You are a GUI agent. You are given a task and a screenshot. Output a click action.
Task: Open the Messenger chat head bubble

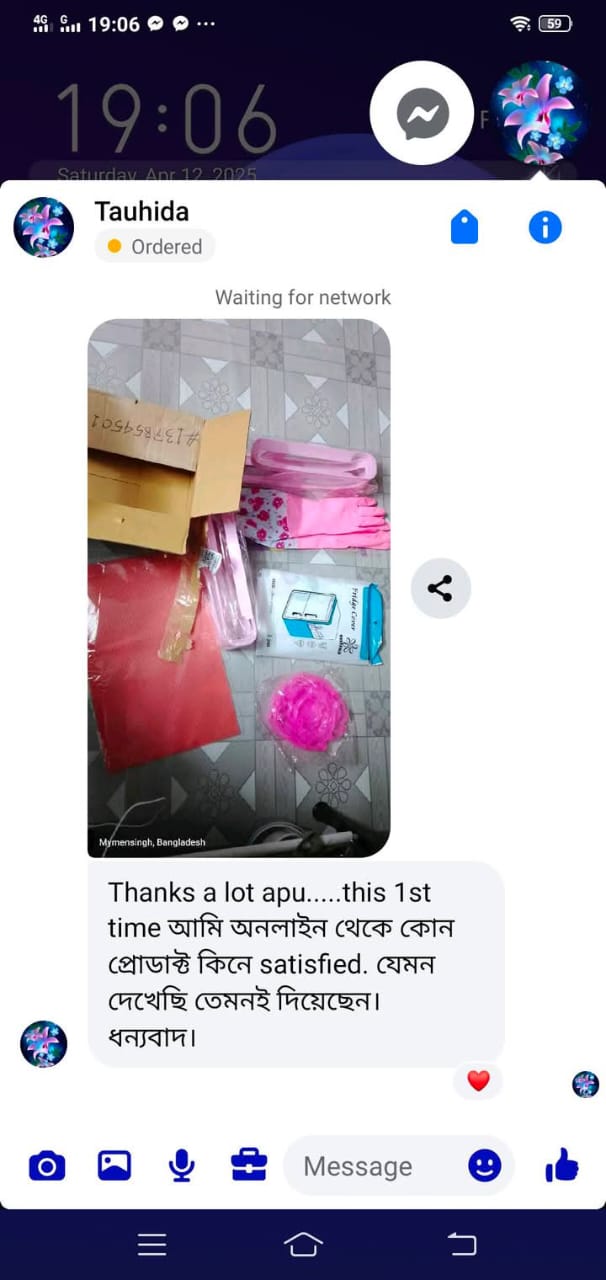pos(421,113)
